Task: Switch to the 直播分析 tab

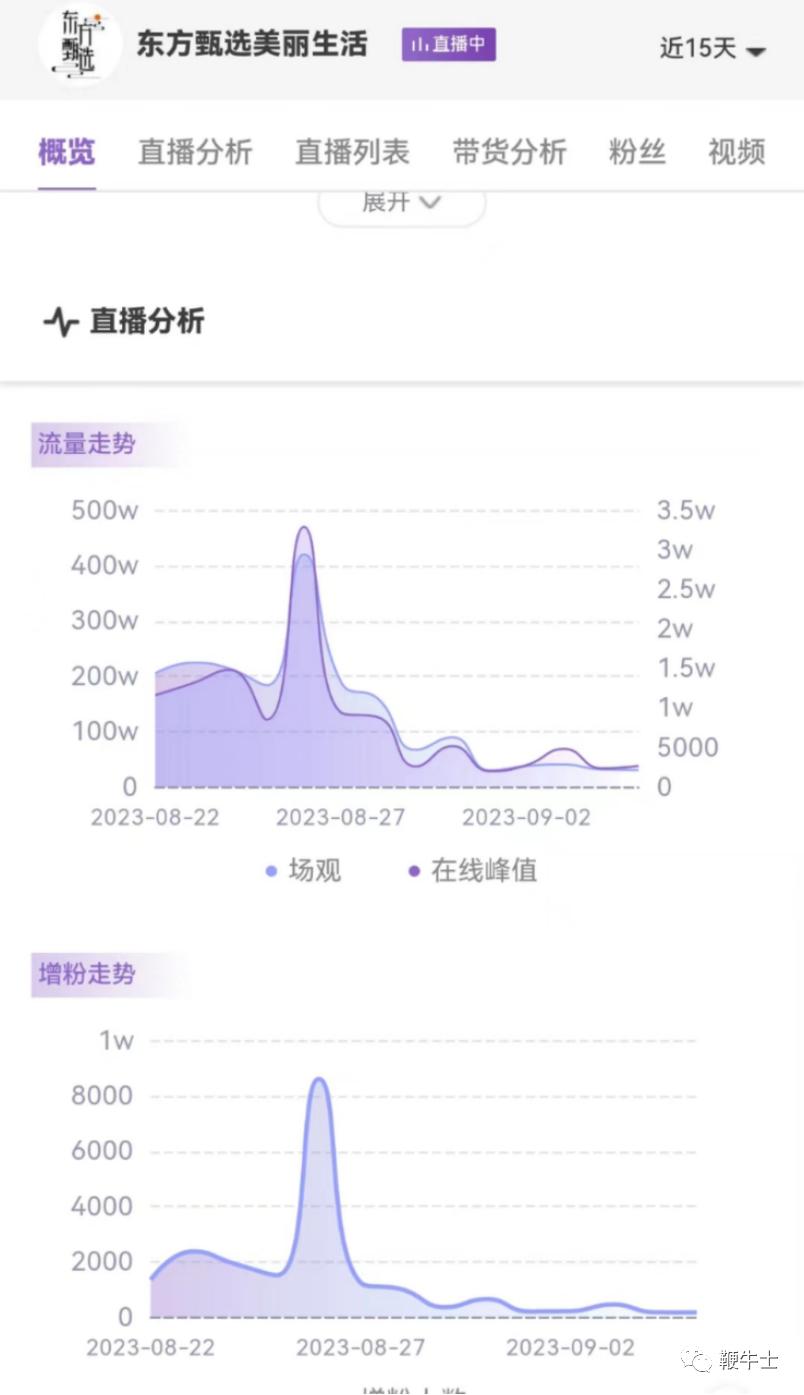Action: point(195,152)
